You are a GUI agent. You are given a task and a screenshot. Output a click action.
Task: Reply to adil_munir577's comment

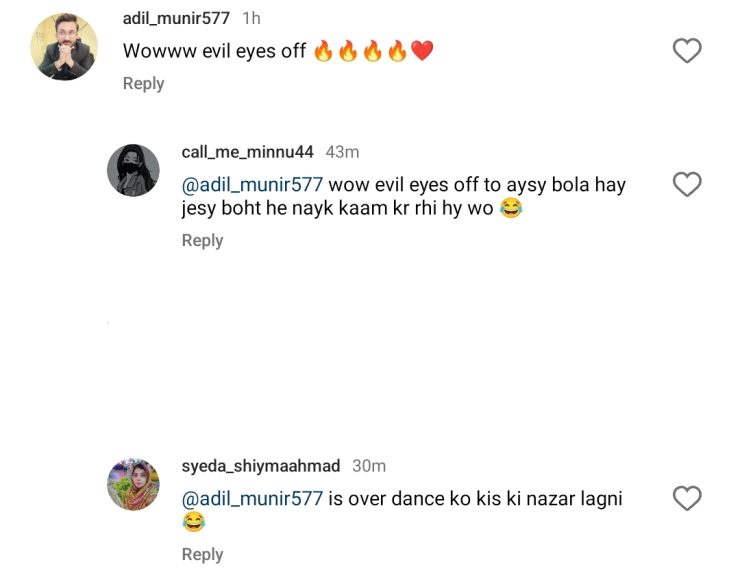pyautogui.click(x=143, y=84)
